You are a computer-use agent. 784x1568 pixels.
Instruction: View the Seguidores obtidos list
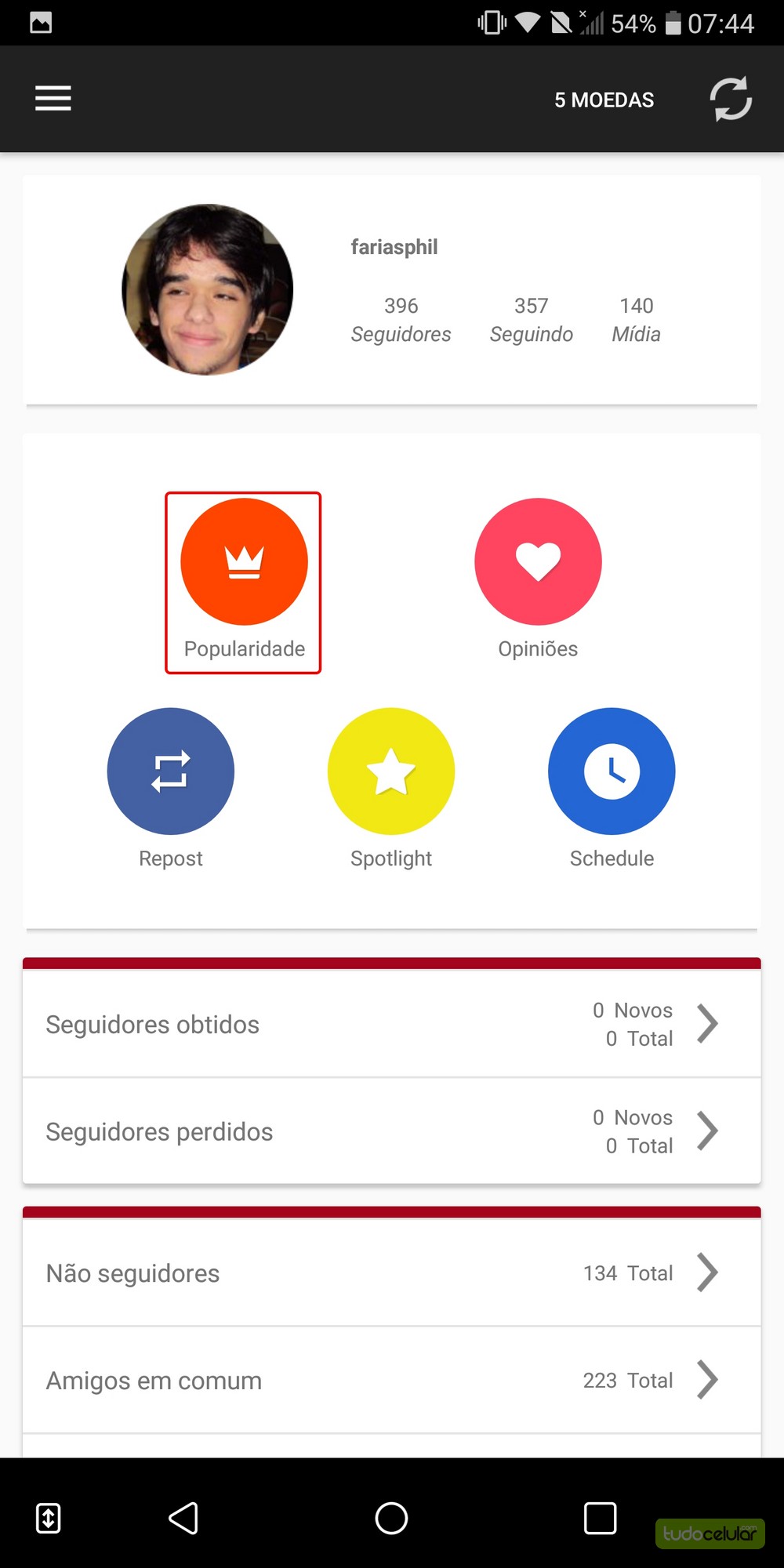pyautogui.click(x=391, y=1024)
